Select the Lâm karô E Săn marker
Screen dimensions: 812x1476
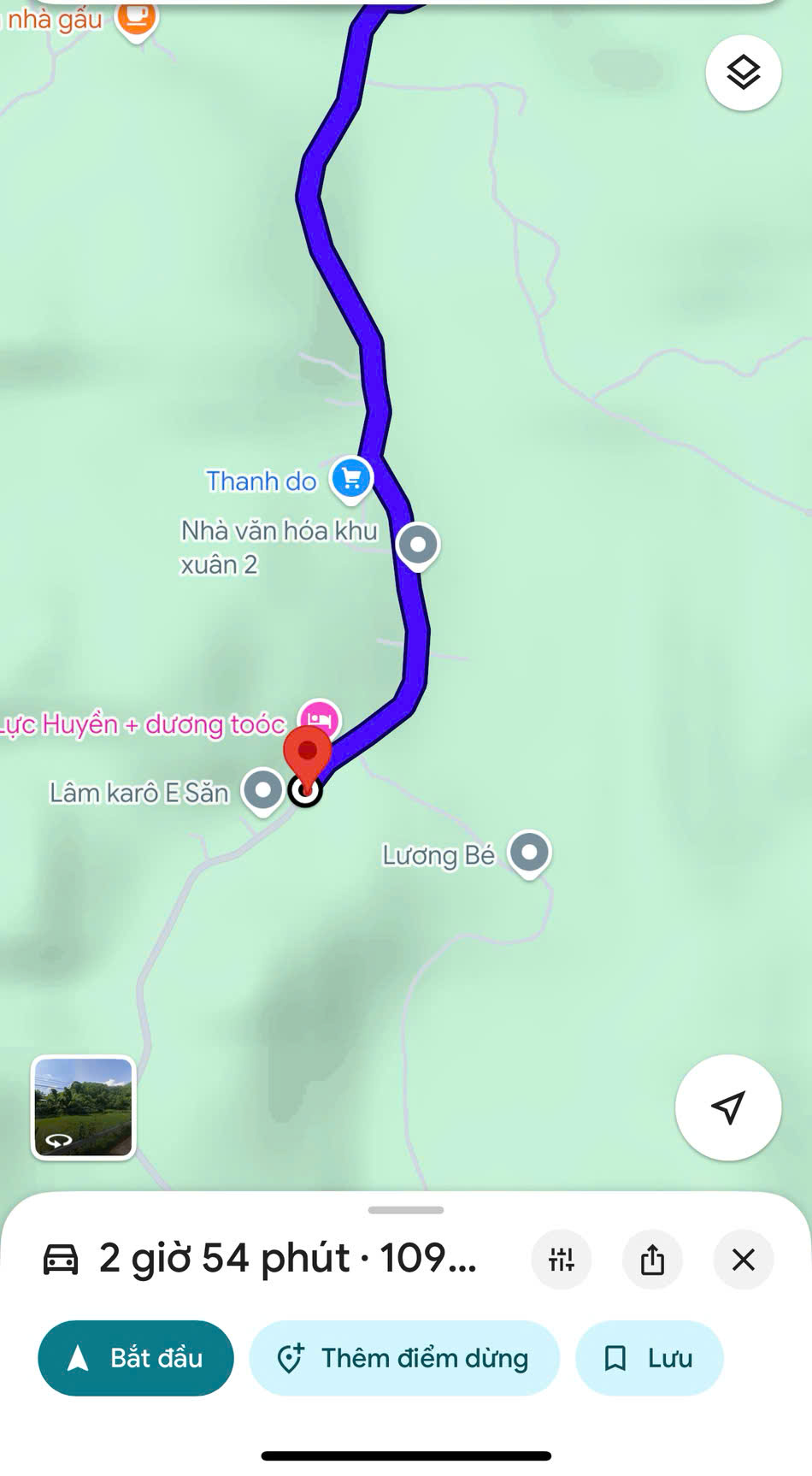coord(262,789)
